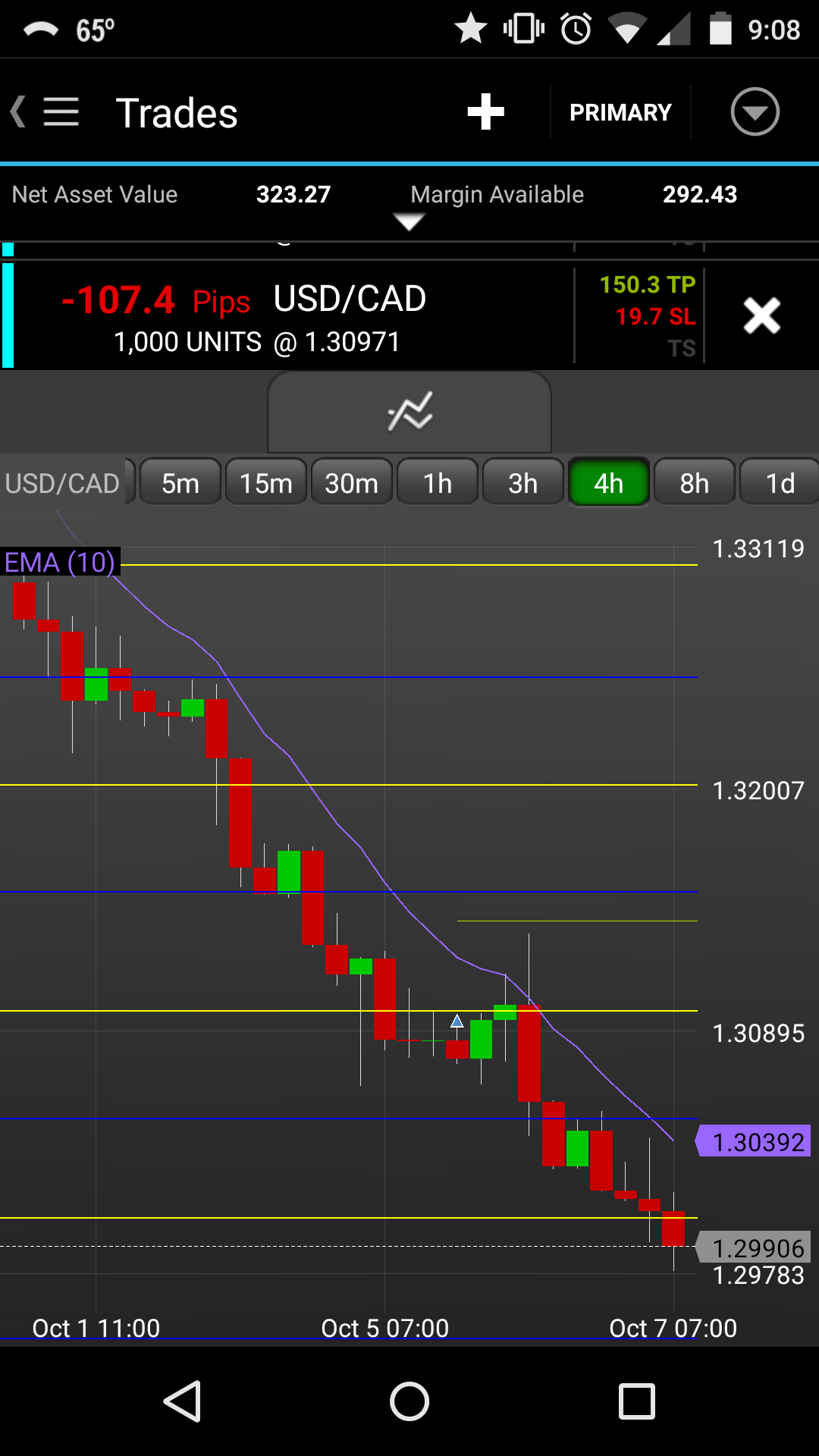
Task: Select the 1h chart interval
Action: click(x=438, y=483)
